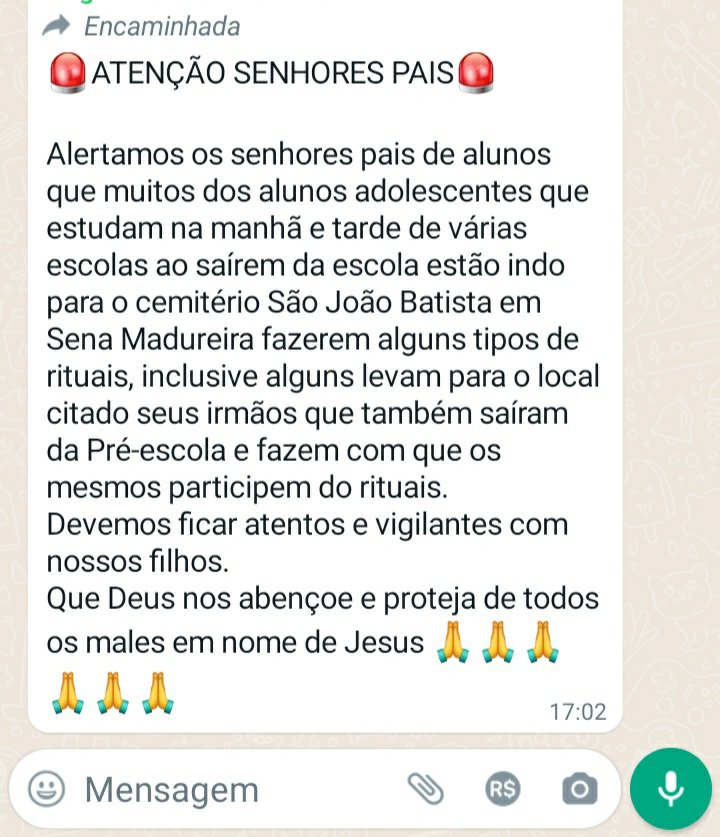Screen dimensions: 720x837
Task: Open the camera from message bar
Action: [579, 790]
